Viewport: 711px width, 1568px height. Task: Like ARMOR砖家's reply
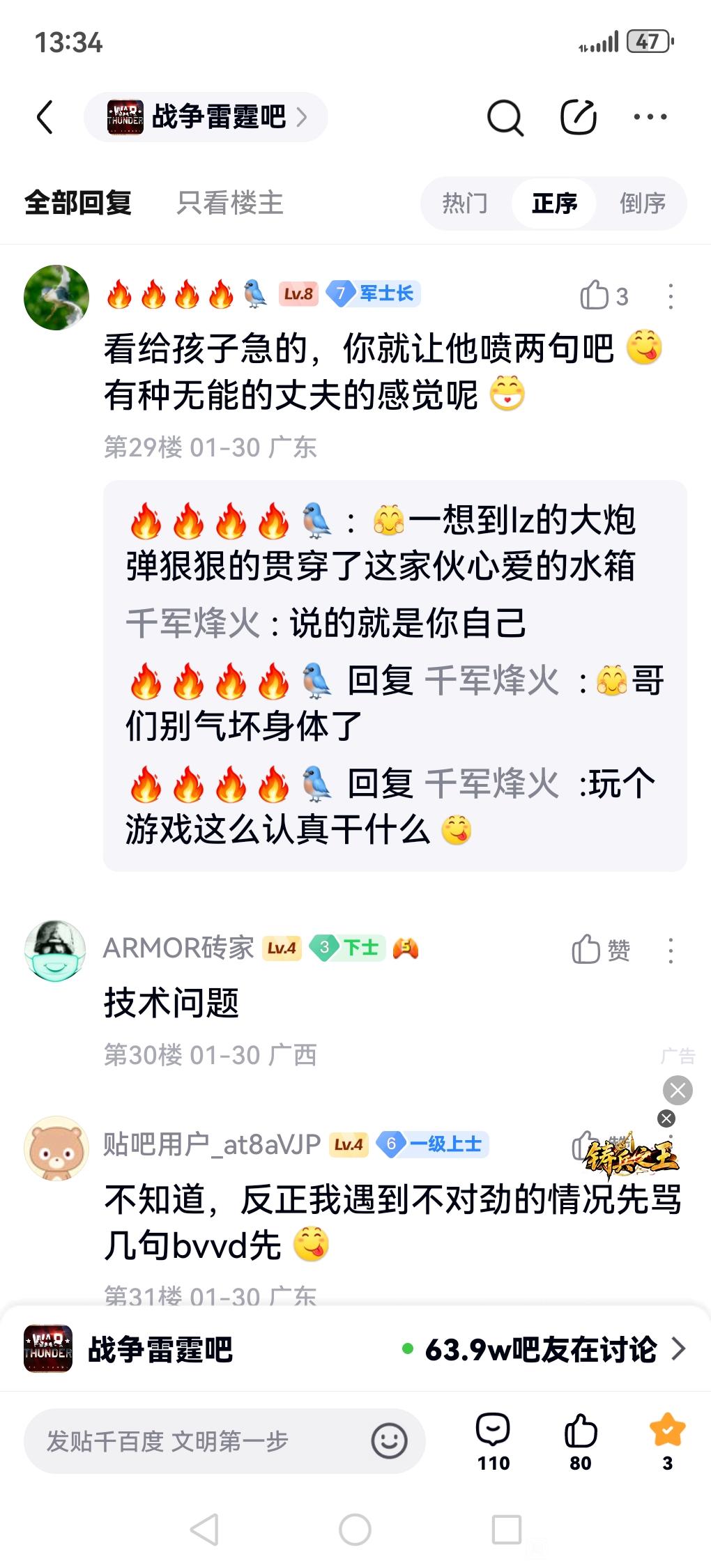click(600, 949)
